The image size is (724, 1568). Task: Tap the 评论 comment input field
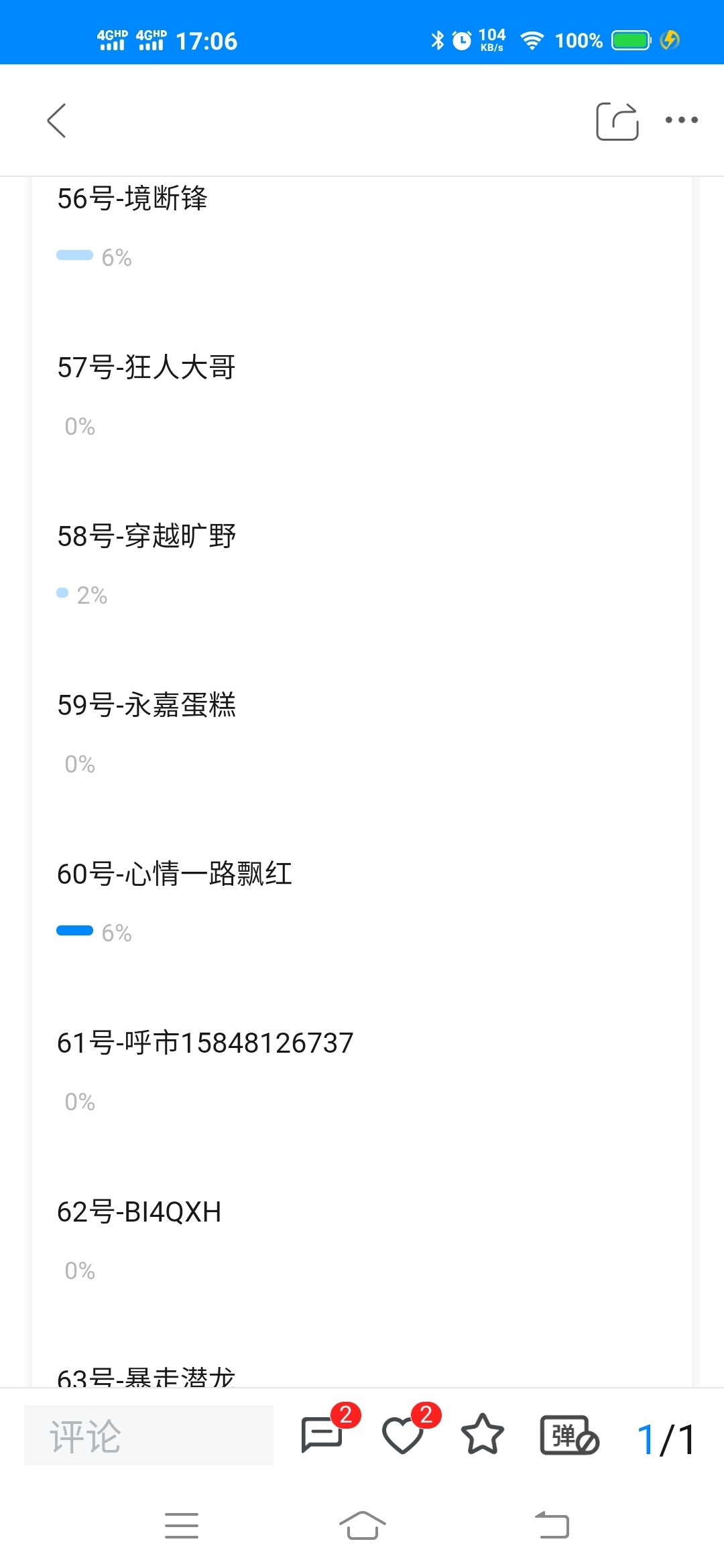(x=149, y=1435)
